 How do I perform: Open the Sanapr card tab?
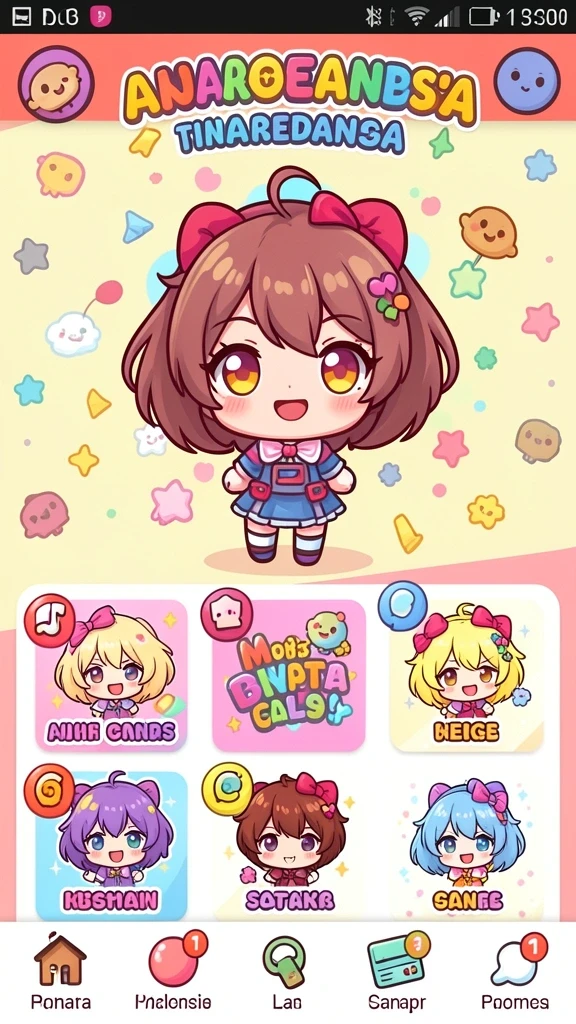coord(397,971)
